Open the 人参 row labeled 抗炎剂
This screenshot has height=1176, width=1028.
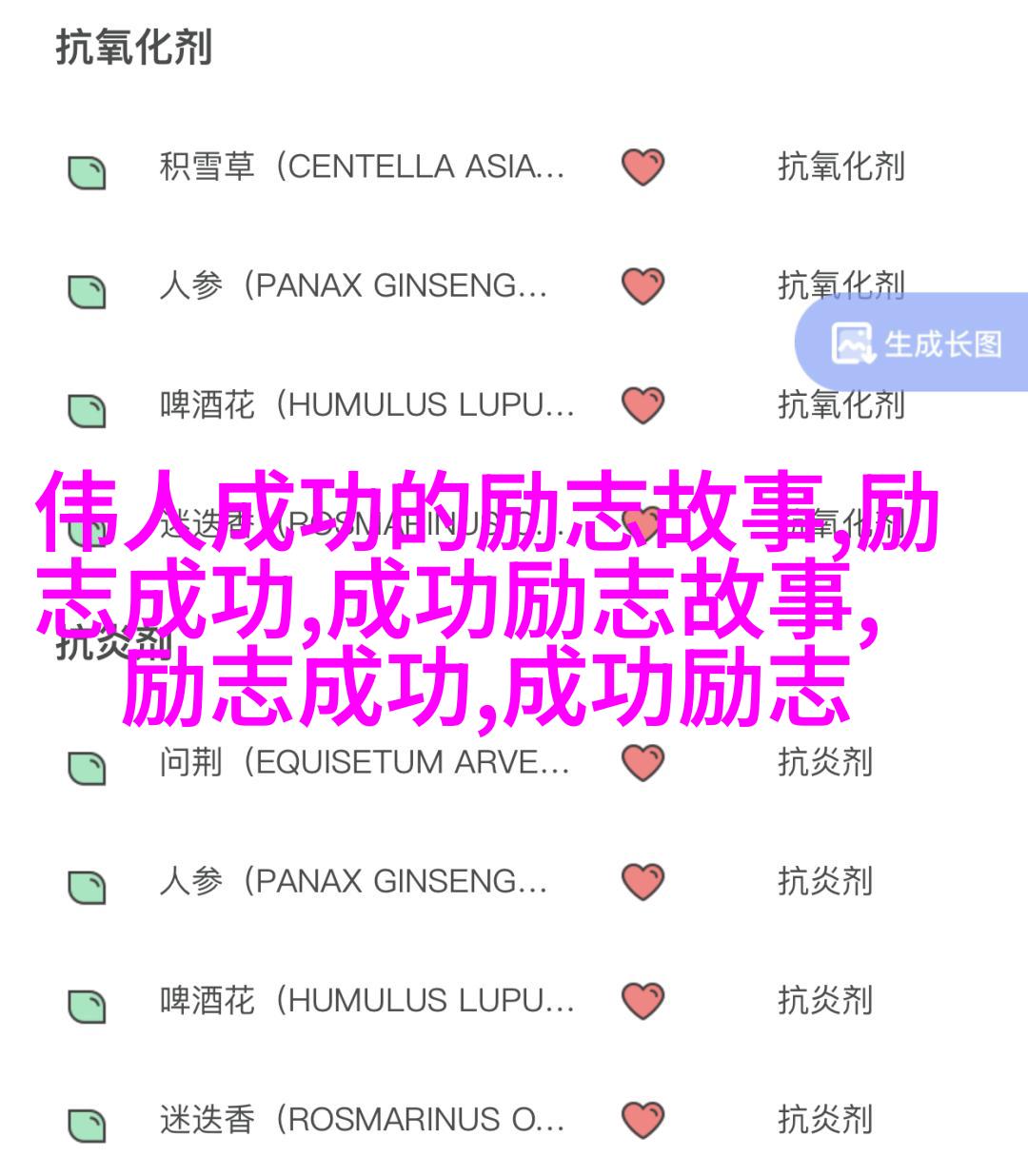352,881
